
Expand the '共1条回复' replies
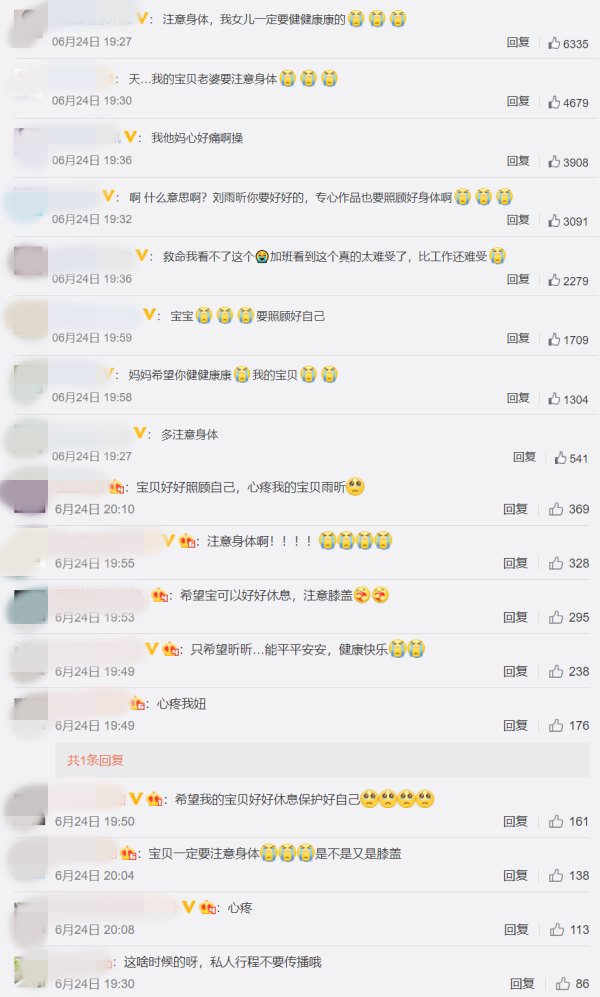tap(95, 760)
